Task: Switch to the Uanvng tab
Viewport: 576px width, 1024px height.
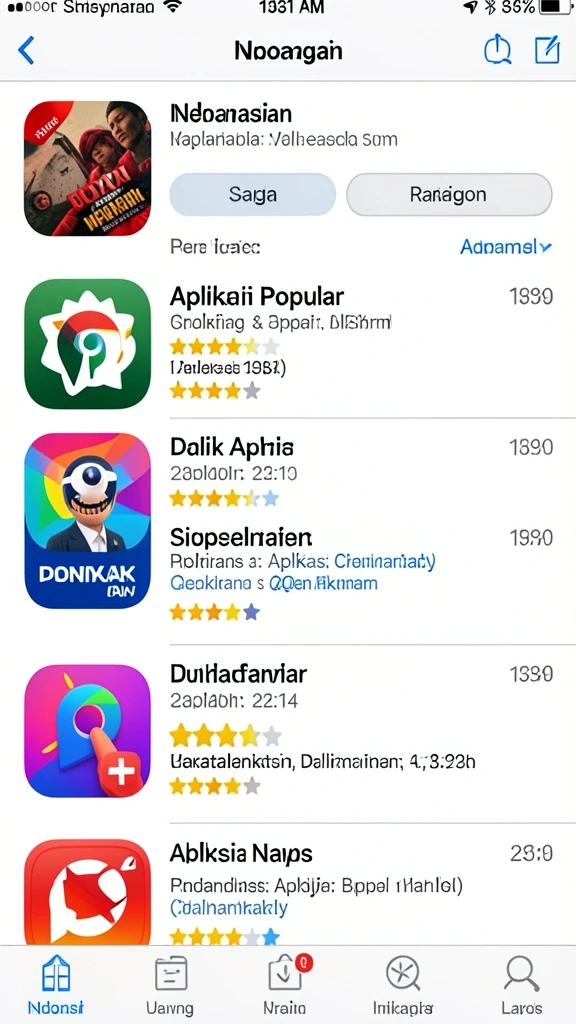Action: tap(170, 985)
